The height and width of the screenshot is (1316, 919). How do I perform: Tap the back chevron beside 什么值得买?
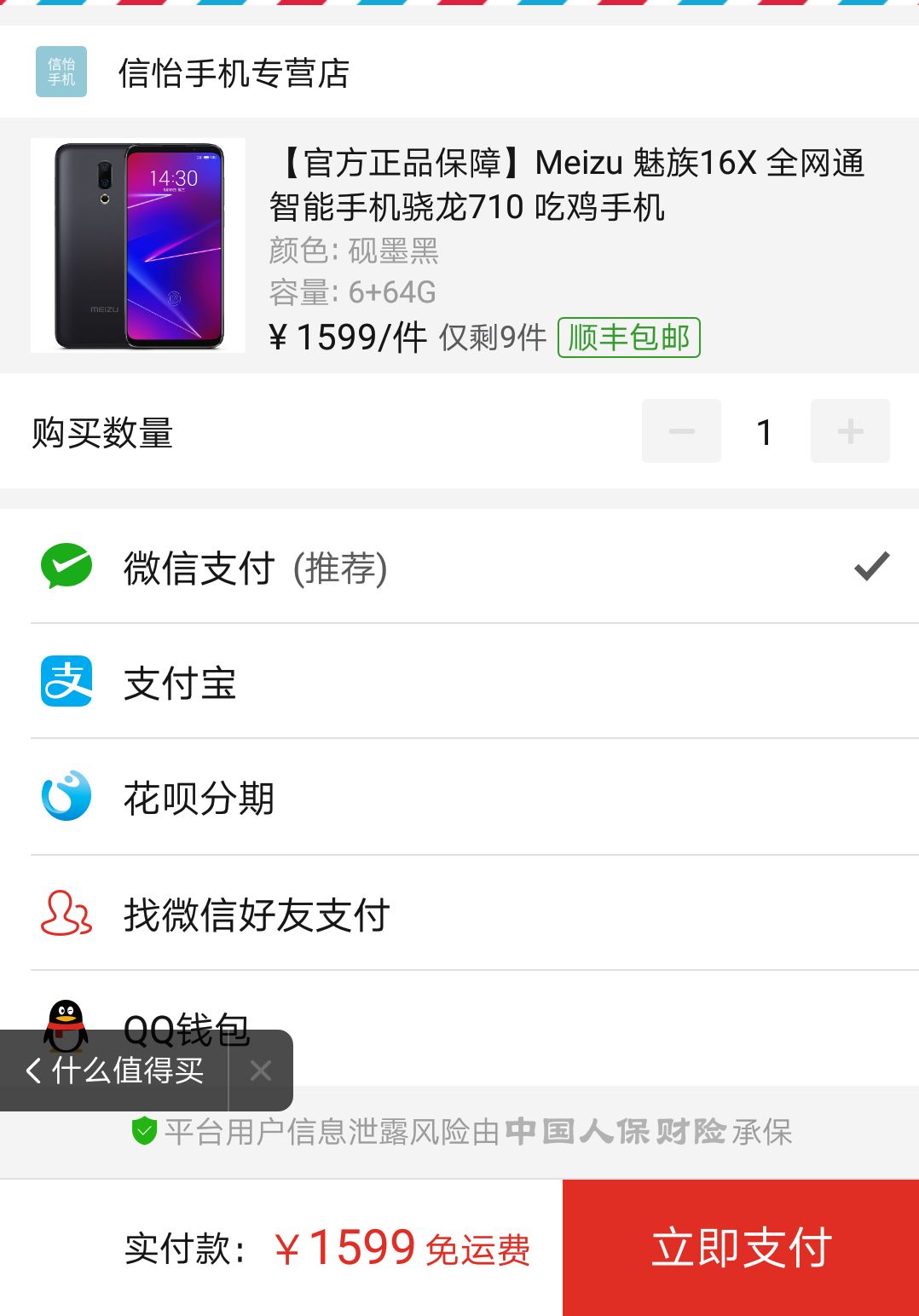(x=36, y=1071)
